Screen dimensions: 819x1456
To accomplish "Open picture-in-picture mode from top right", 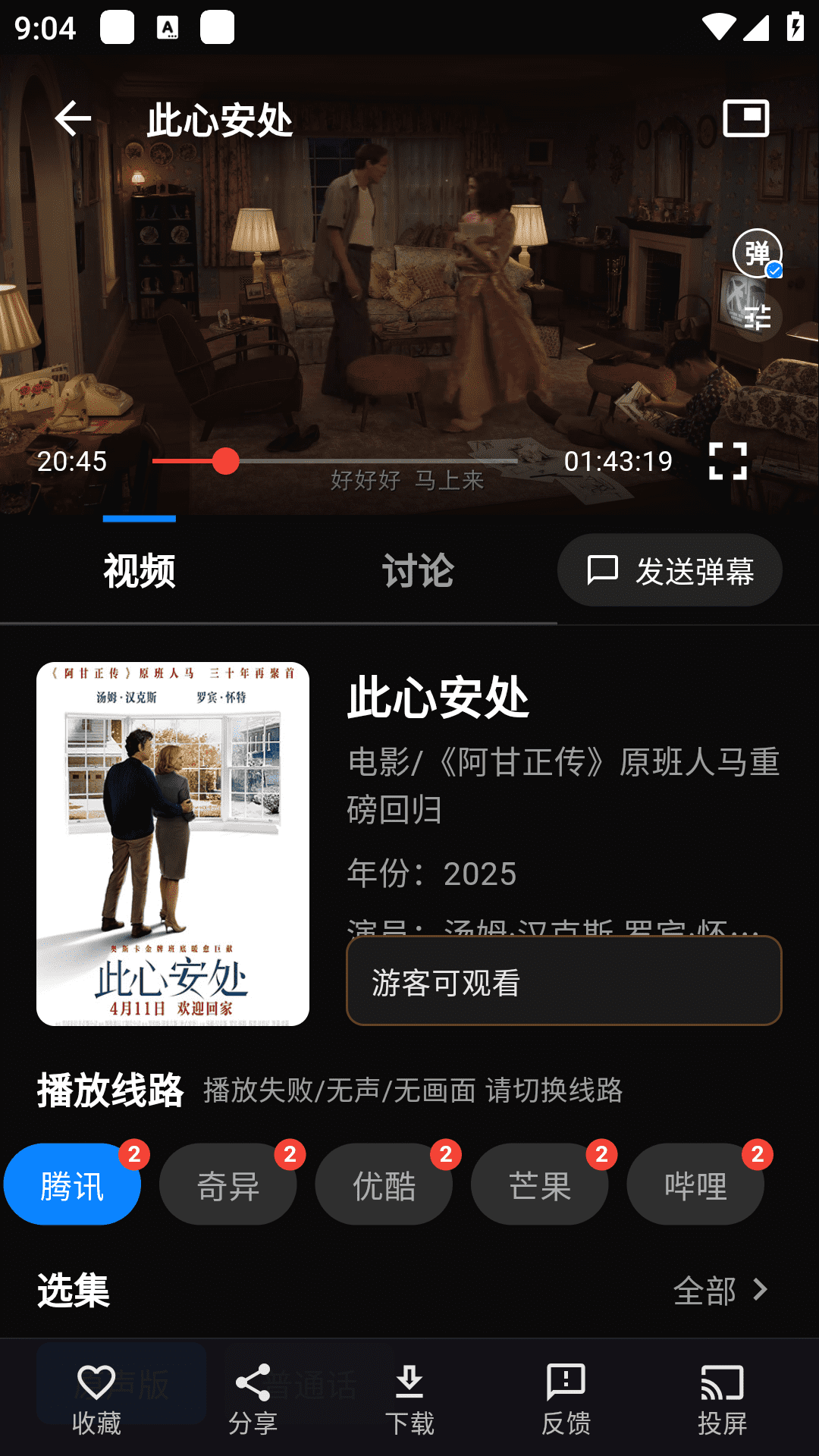I will pos(747,118).
